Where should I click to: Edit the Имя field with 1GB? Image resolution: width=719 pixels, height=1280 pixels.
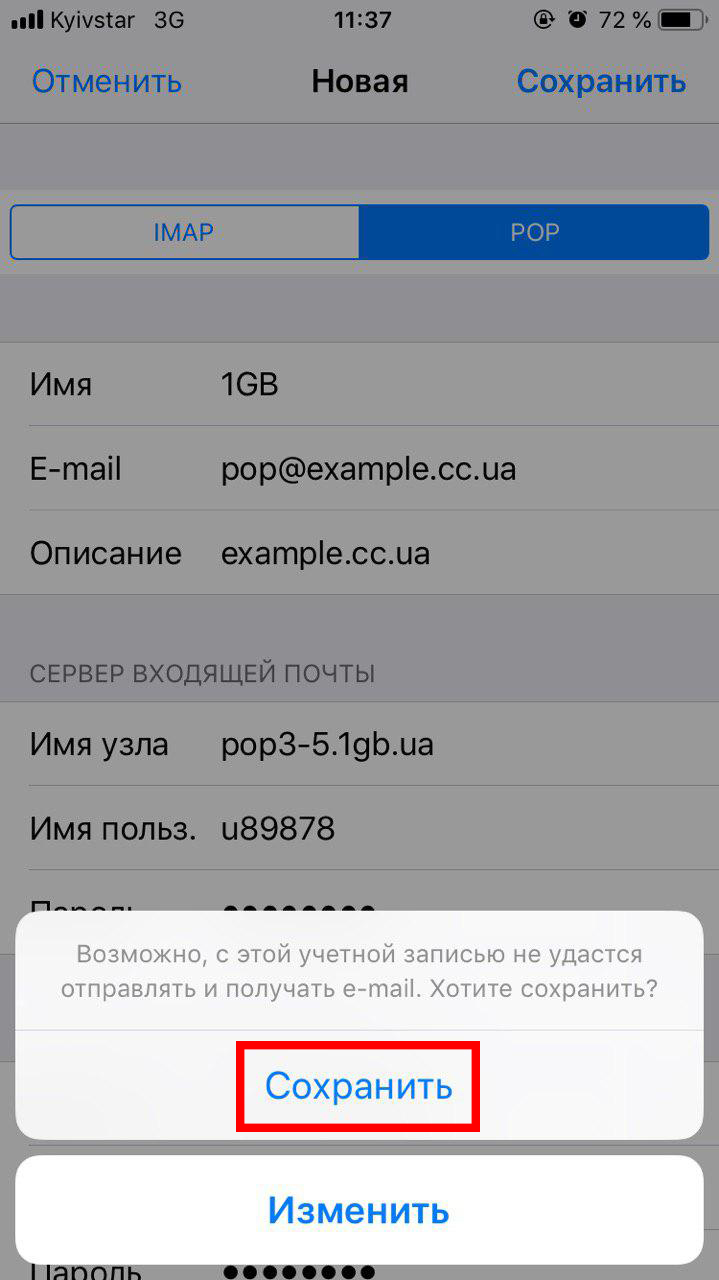click(x=359, y=385)
